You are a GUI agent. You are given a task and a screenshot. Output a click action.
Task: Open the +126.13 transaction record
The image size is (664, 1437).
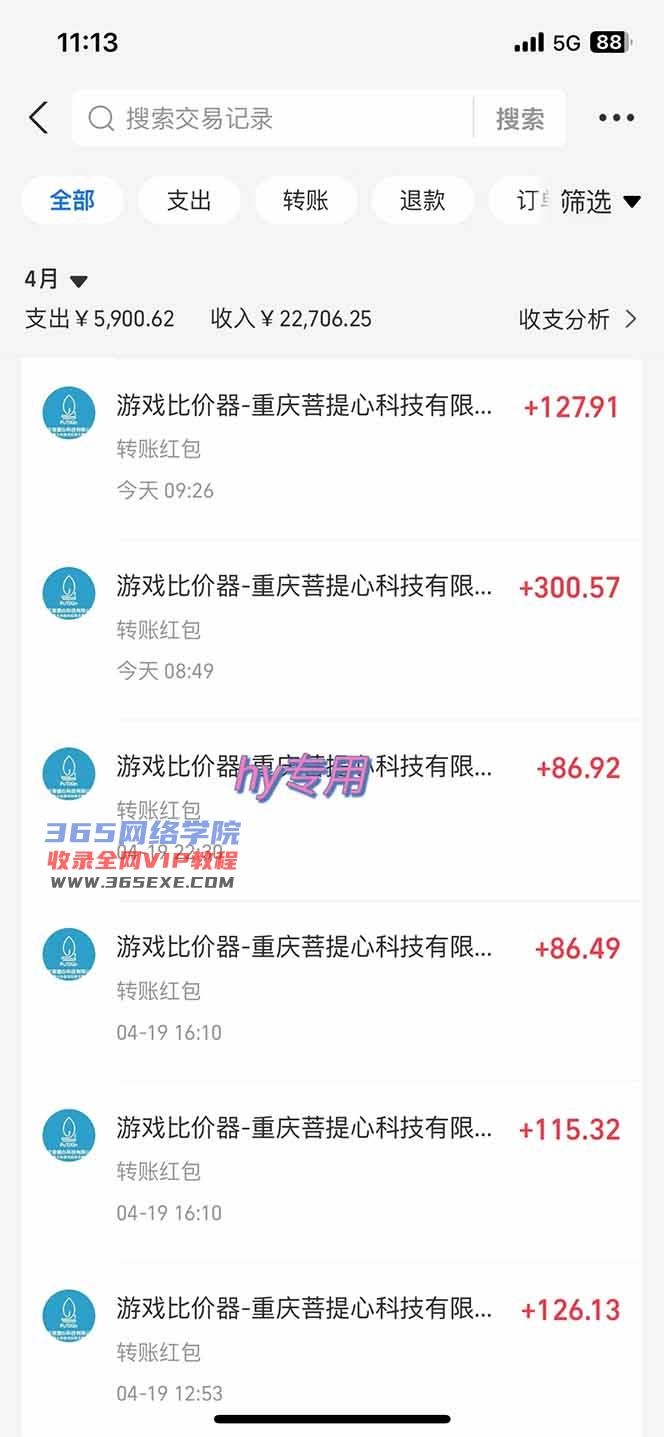click(x=331, y=1349)
